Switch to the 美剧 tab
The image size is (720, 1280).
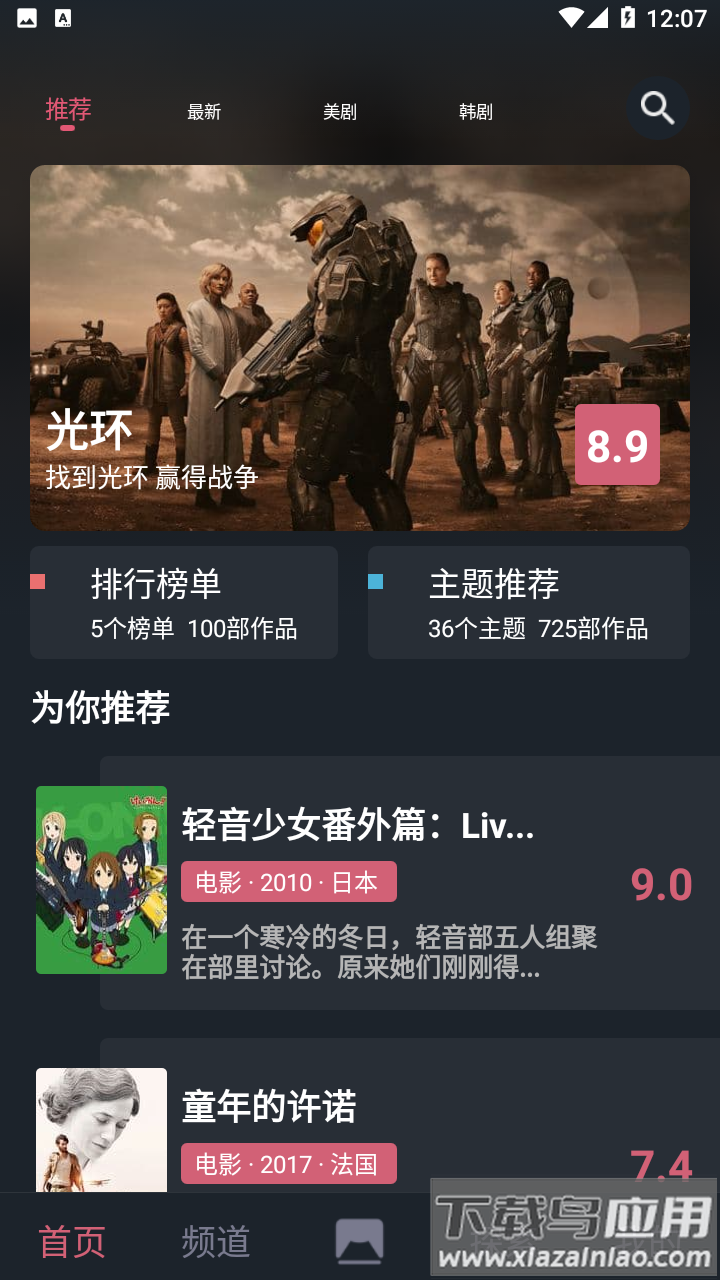(x=339, y=111)
